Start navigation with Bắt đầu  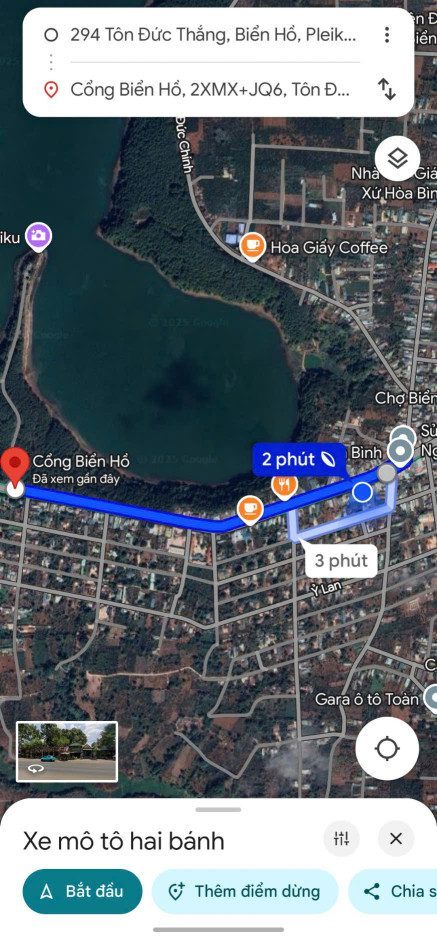click(82, 891)
